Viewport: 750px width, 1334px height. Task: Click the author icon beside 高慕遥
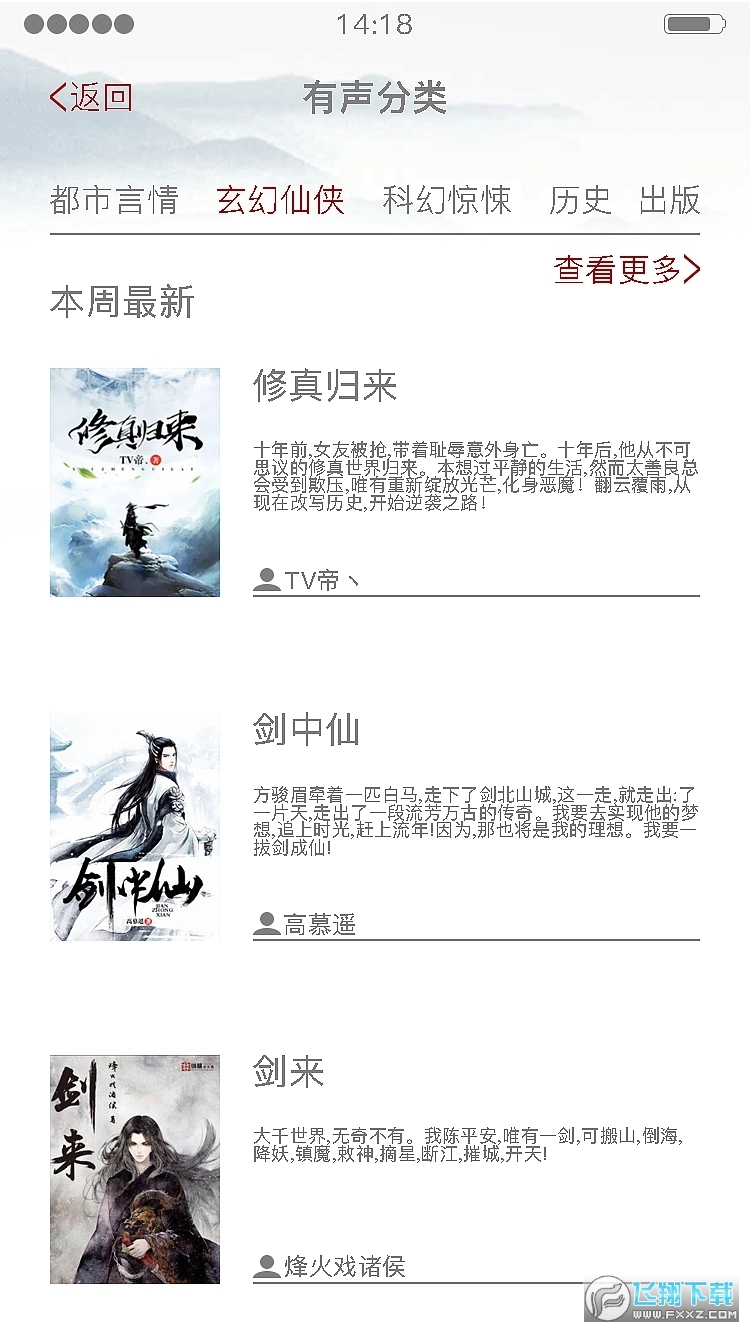pyautogui.click(x=265, y=925)
